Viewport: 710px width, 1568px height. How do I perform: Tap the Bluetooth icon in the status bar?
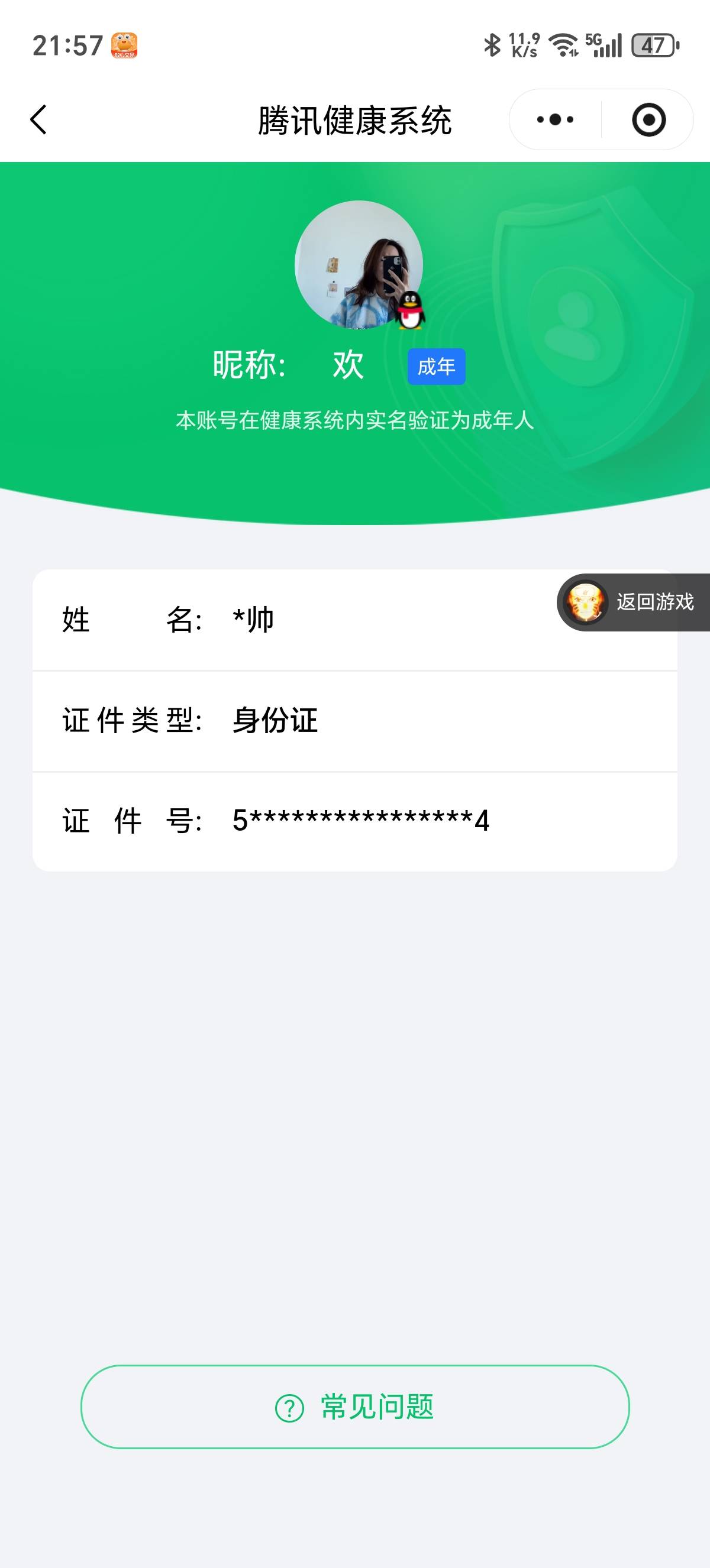pos(491,44)
